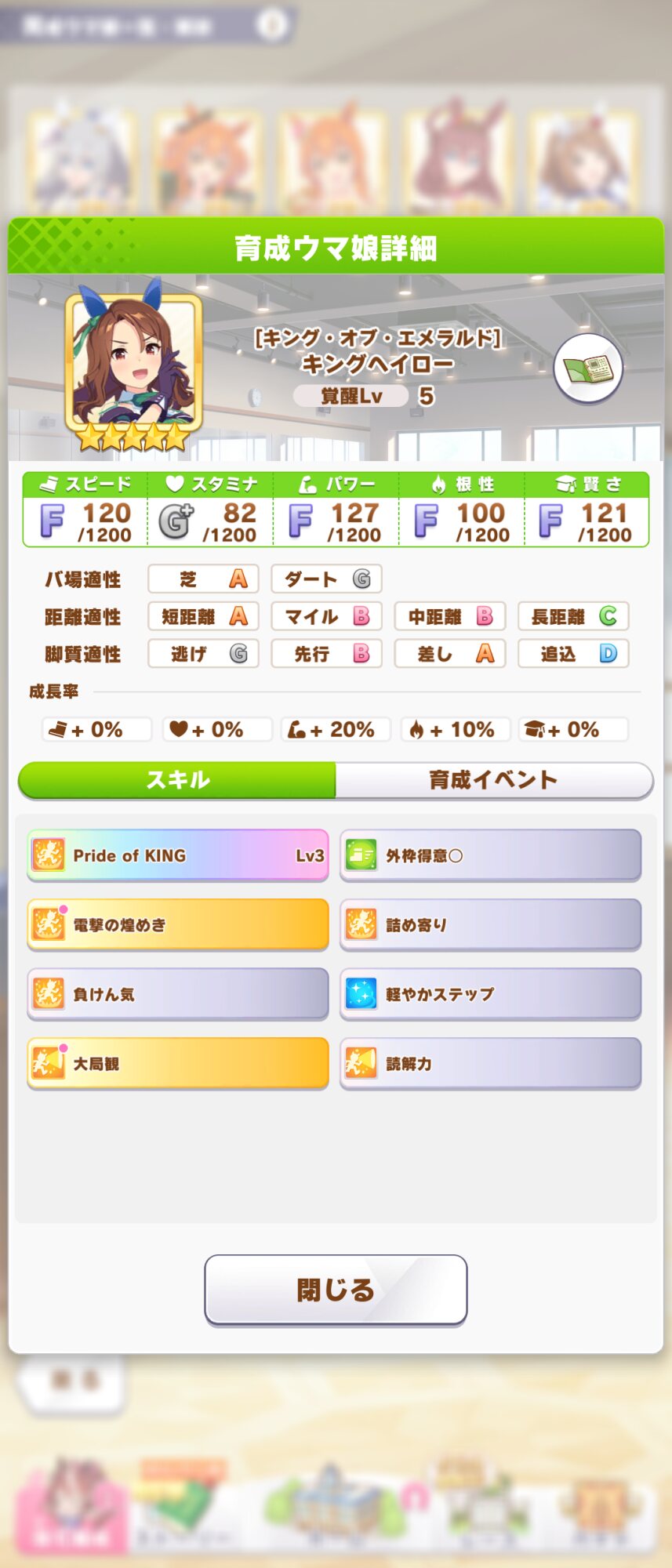Open the Pride of KING skill details

pyautogui.click(x=178, y=855)
